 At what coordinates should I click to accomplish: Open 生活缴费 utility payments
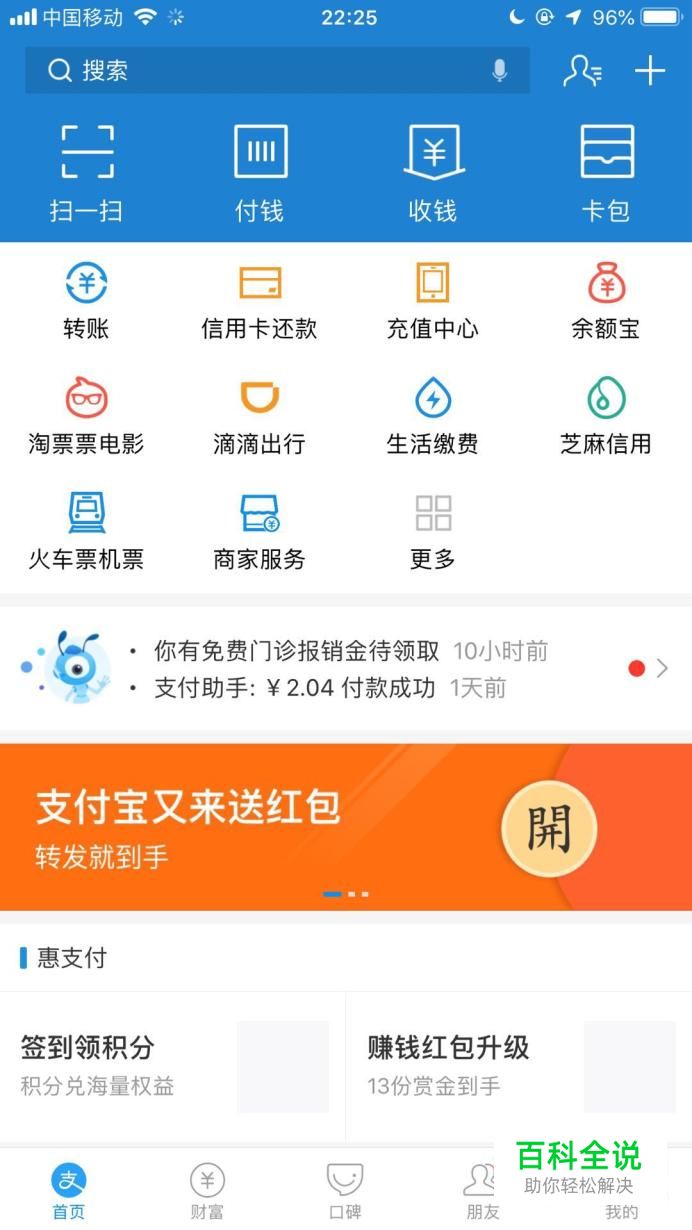[433, 415]
